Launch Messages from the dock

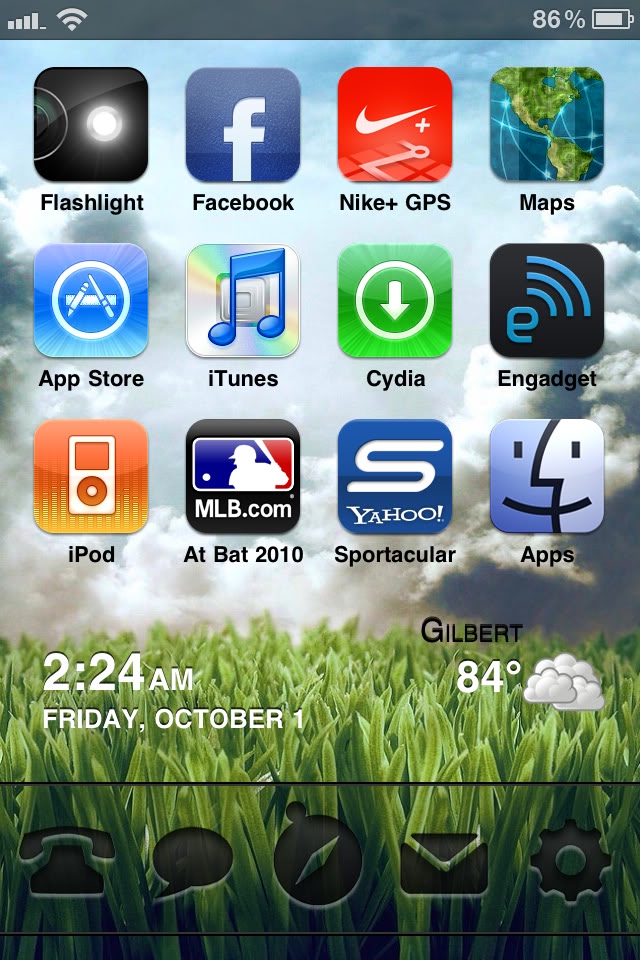tap(192, 862)
